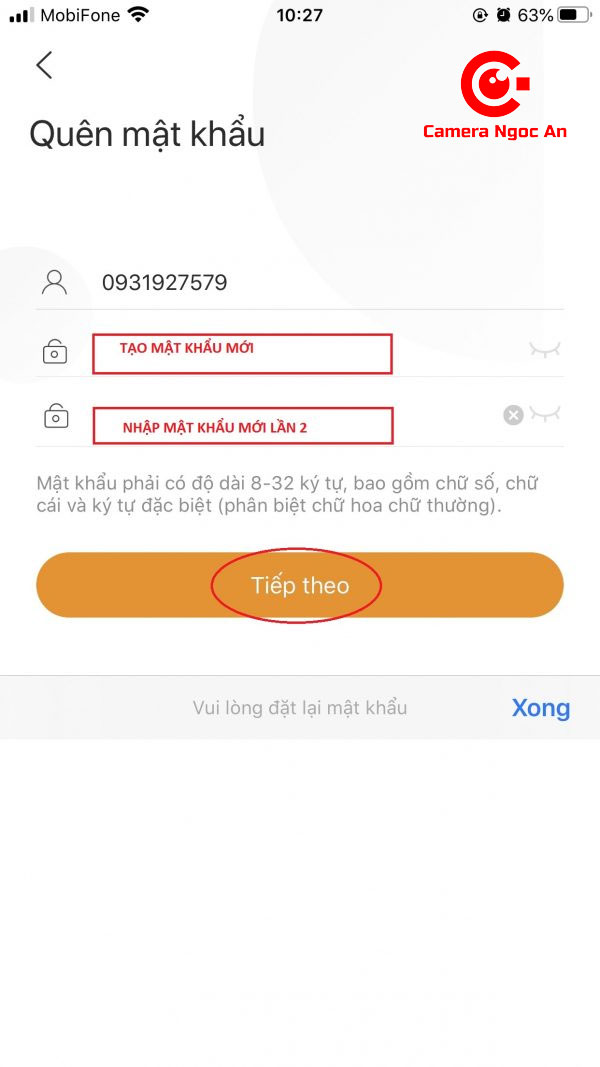Show the confirm password via eye icon

pos(546,414)
